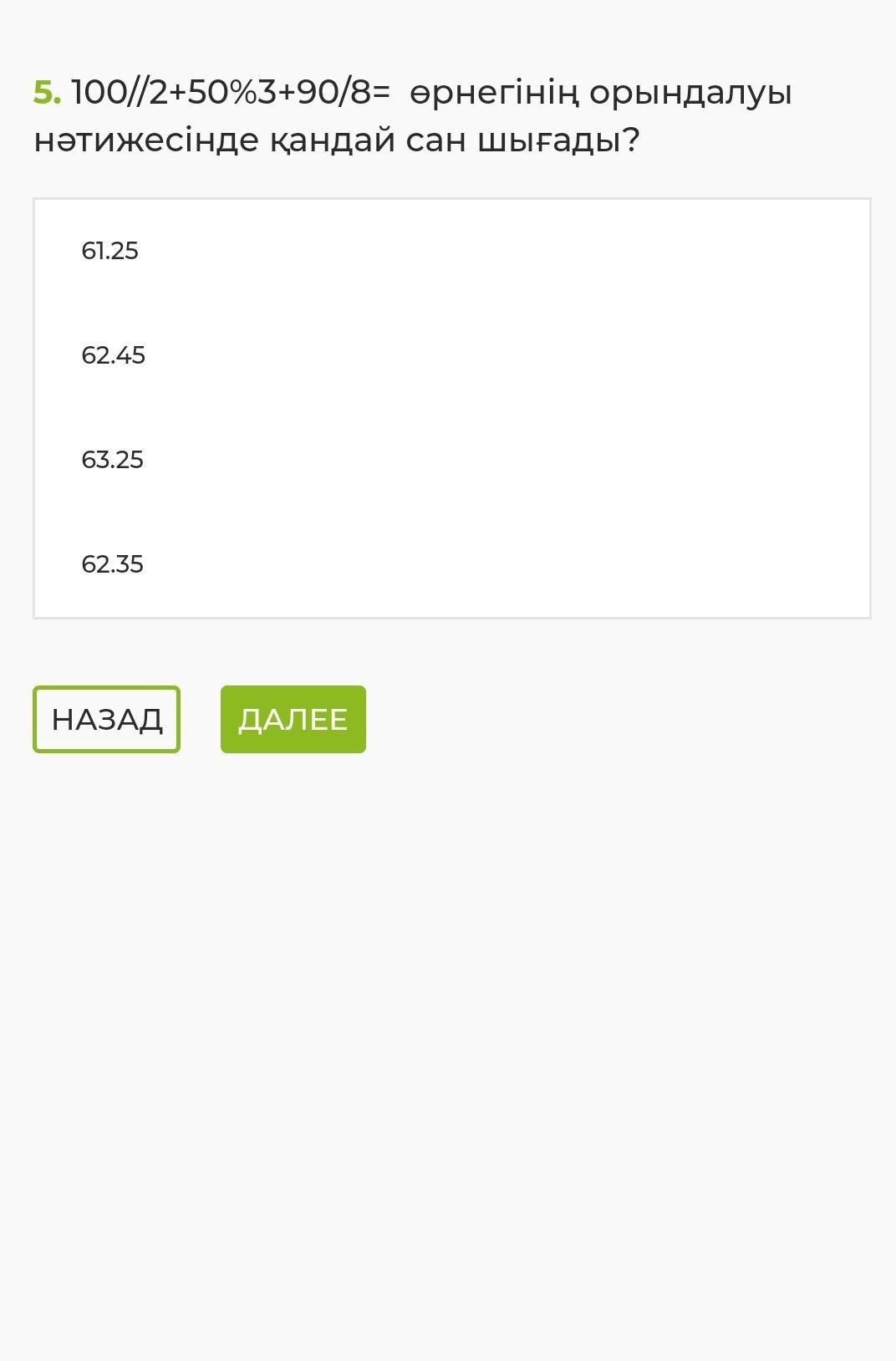Continue to next question via ДАЛЕЕ
The height and width of the screenshot is (1361, 896).
click(x=293, y=720)
